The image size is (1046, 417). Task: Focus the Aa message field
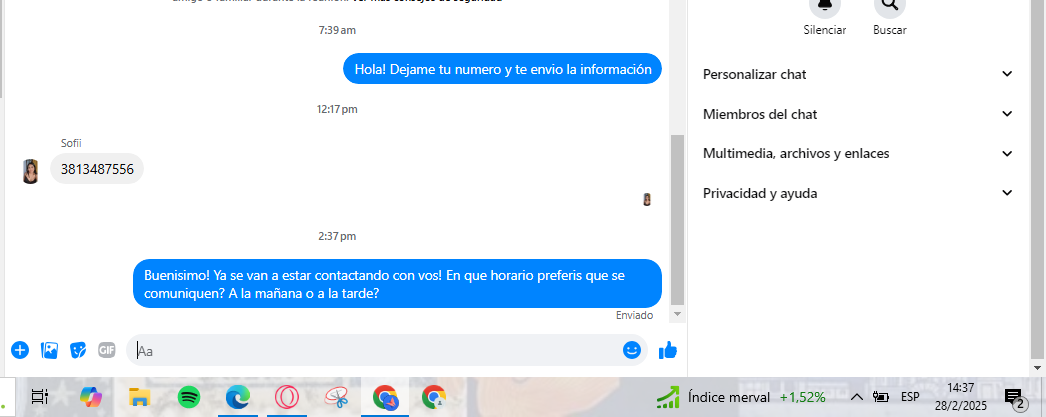click(x=375, y=350)
